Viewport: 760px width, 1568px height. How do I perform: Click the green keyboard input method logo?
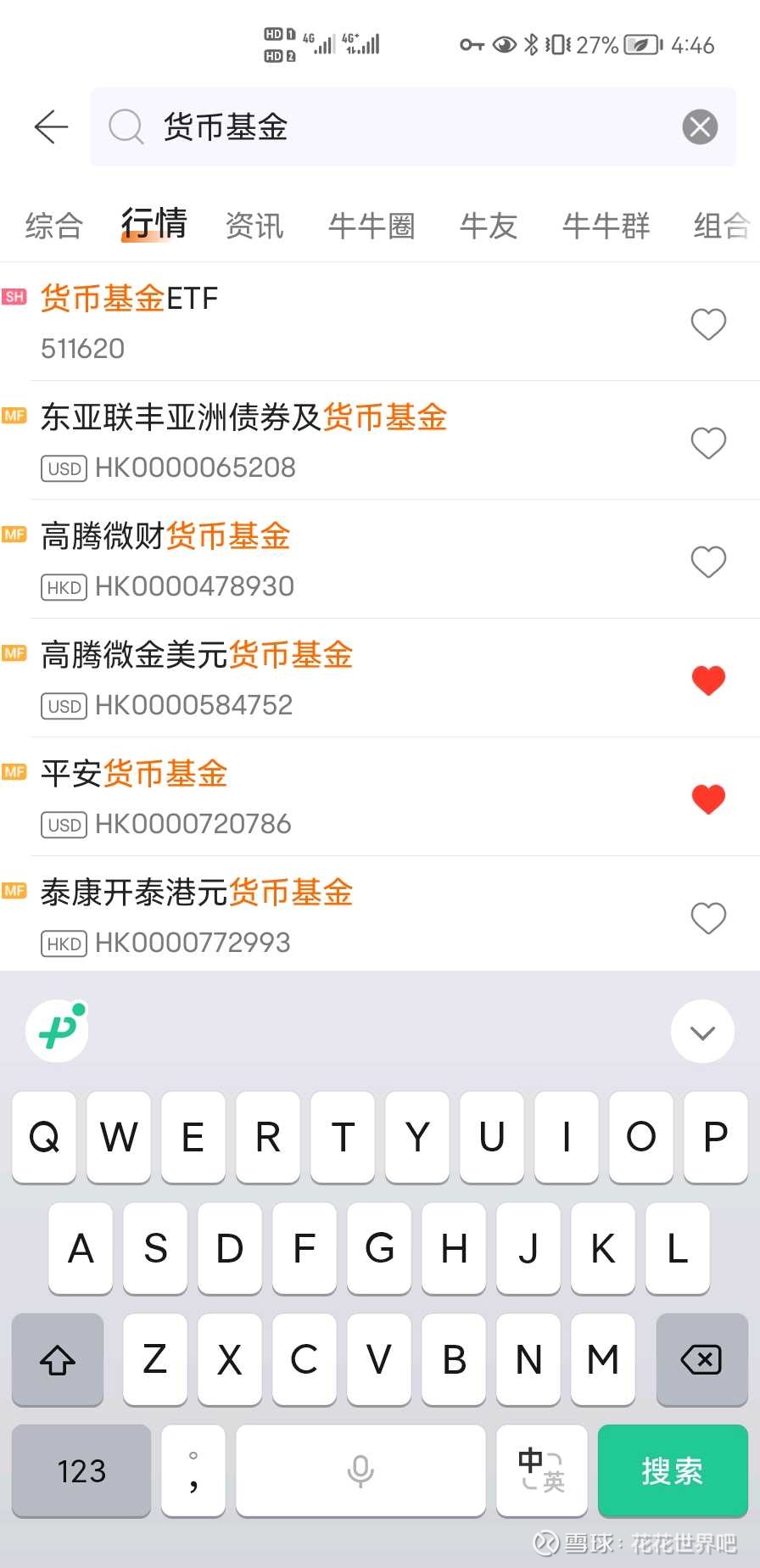(x=55, y=1030)
